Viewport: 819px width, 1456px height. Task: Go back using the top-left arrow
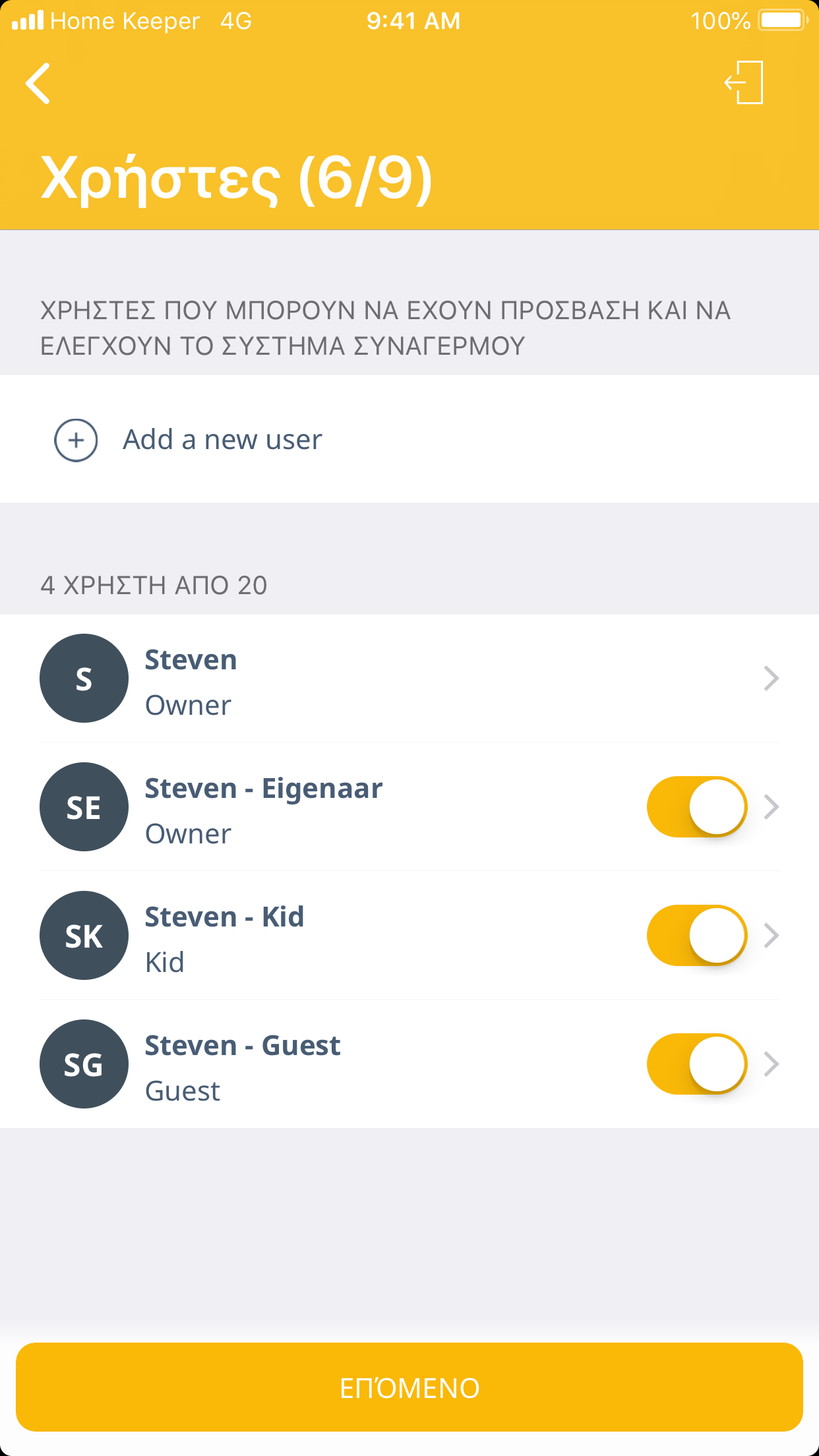tap(38, 84)
